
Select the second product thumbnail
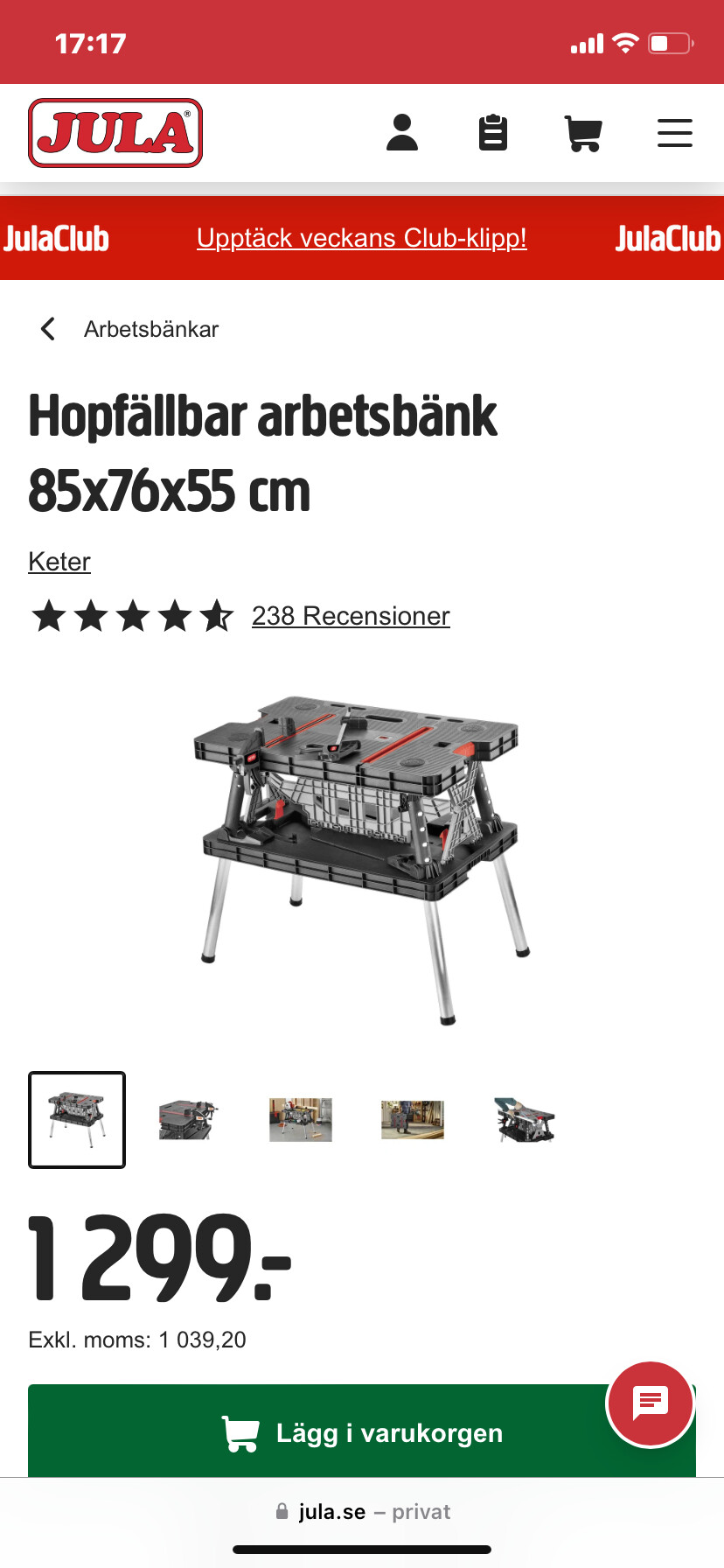tap(188, 1120)
